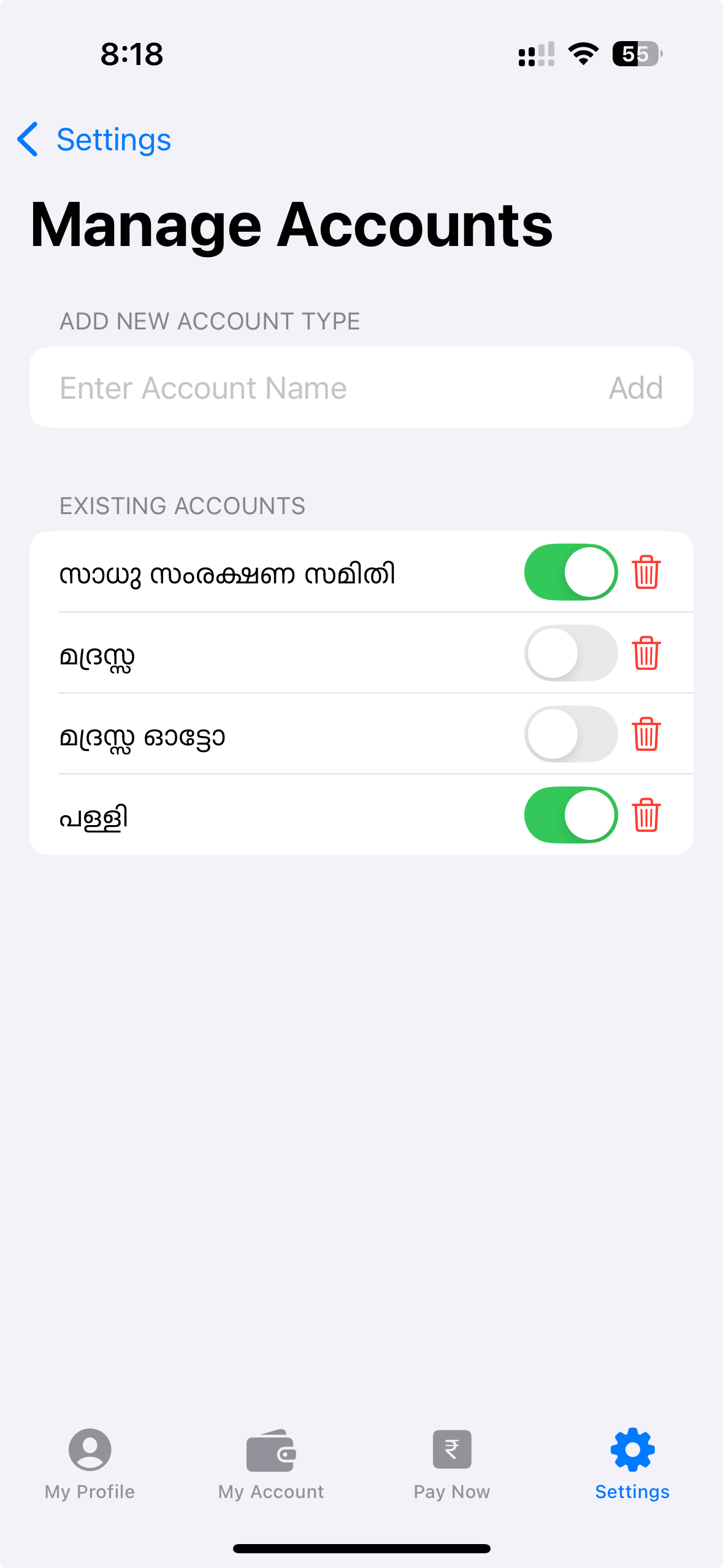Open the My Account tab
723x1568 pixels.
270,1464
